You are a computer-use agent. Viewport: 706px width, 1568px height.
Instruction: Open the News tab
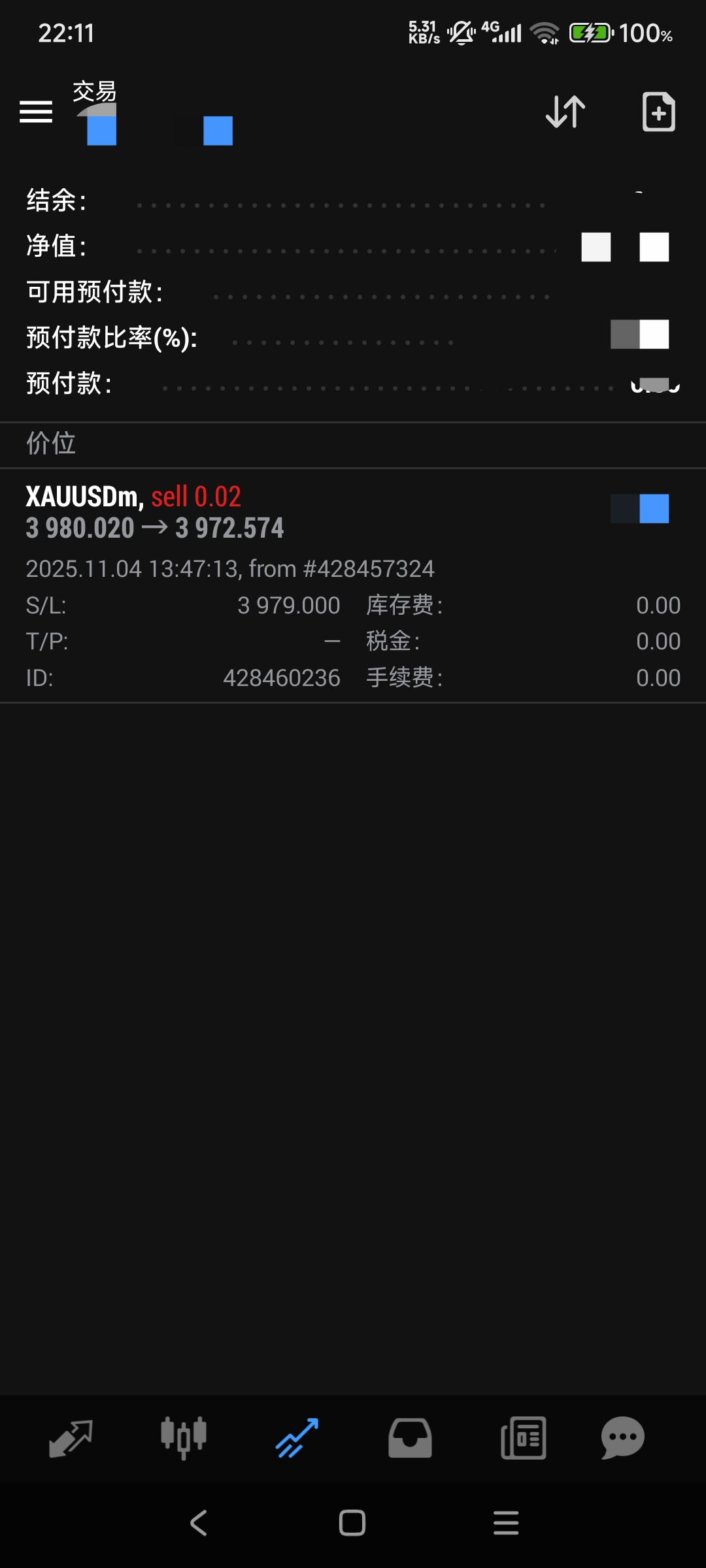[523, 1438]
